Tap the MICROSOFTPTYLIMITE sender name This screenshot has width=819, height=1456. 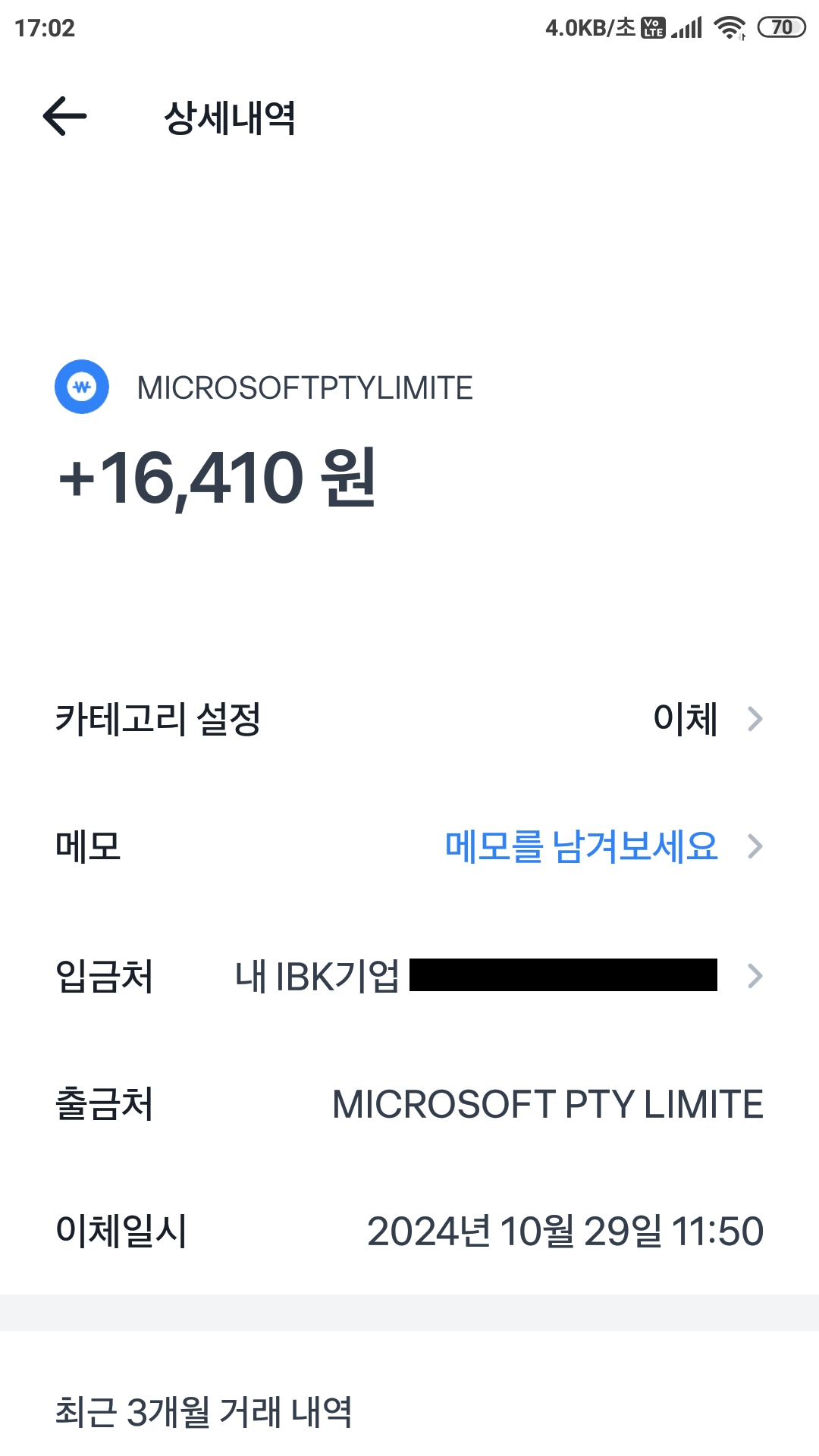click(303, 388)
